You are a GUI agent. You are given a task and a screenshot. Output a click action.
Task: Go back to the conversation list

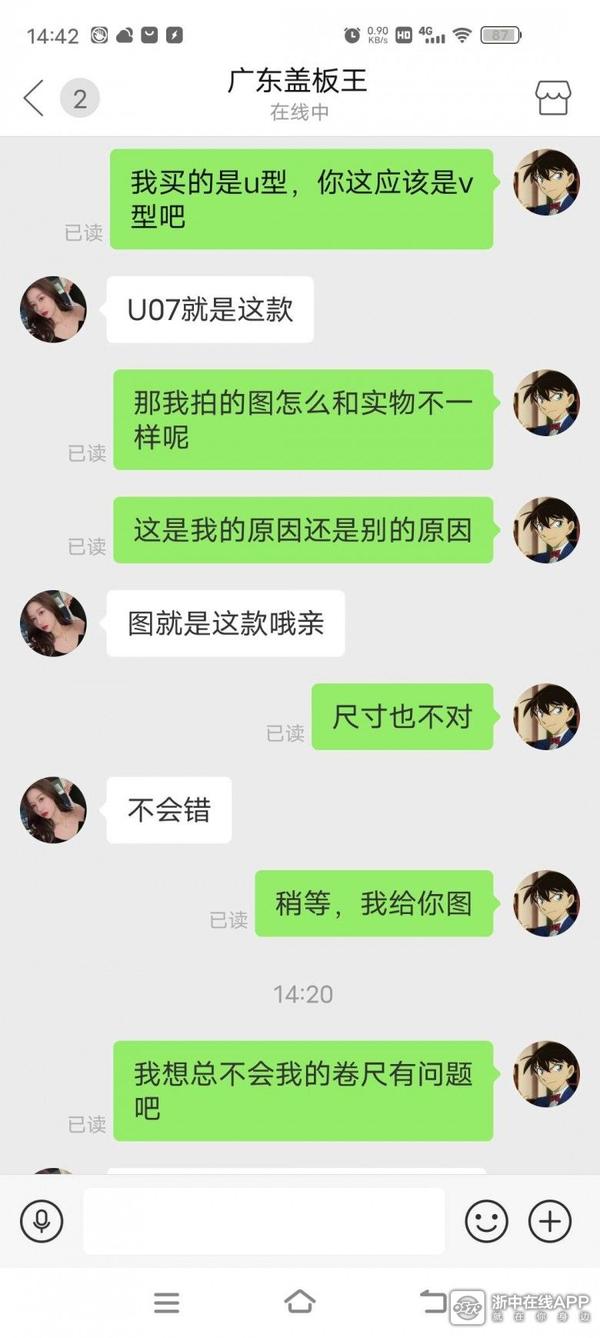pos(34,98)
